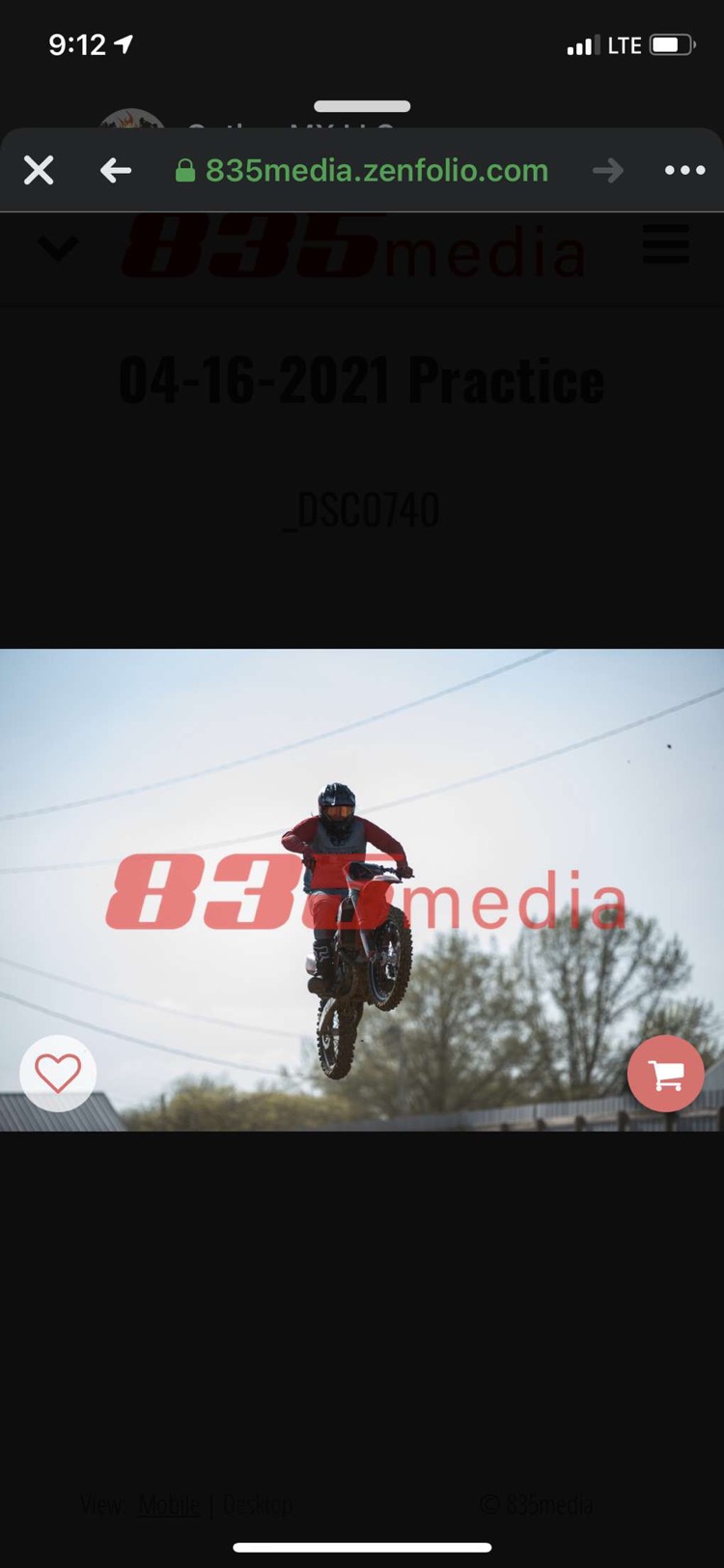
Task: Tap the 835media.zenfolio.com address bar
Action: pyautogui.click(x=362, y=171)
